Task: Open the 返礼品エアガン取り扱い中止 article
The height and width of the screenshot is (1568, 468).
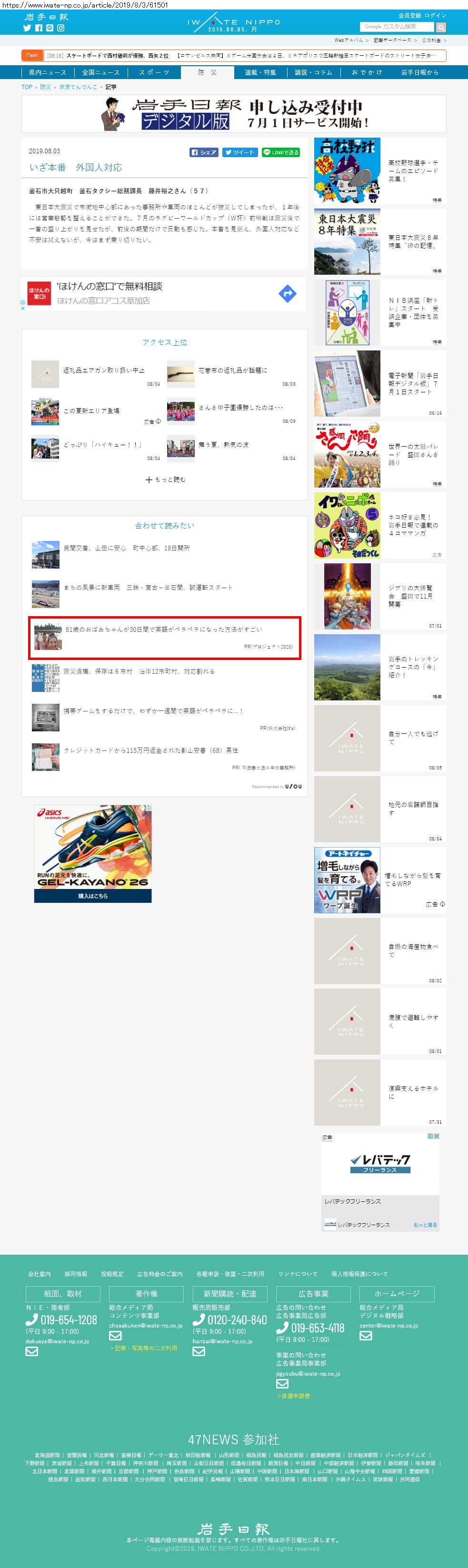Action: click(104, 370)
